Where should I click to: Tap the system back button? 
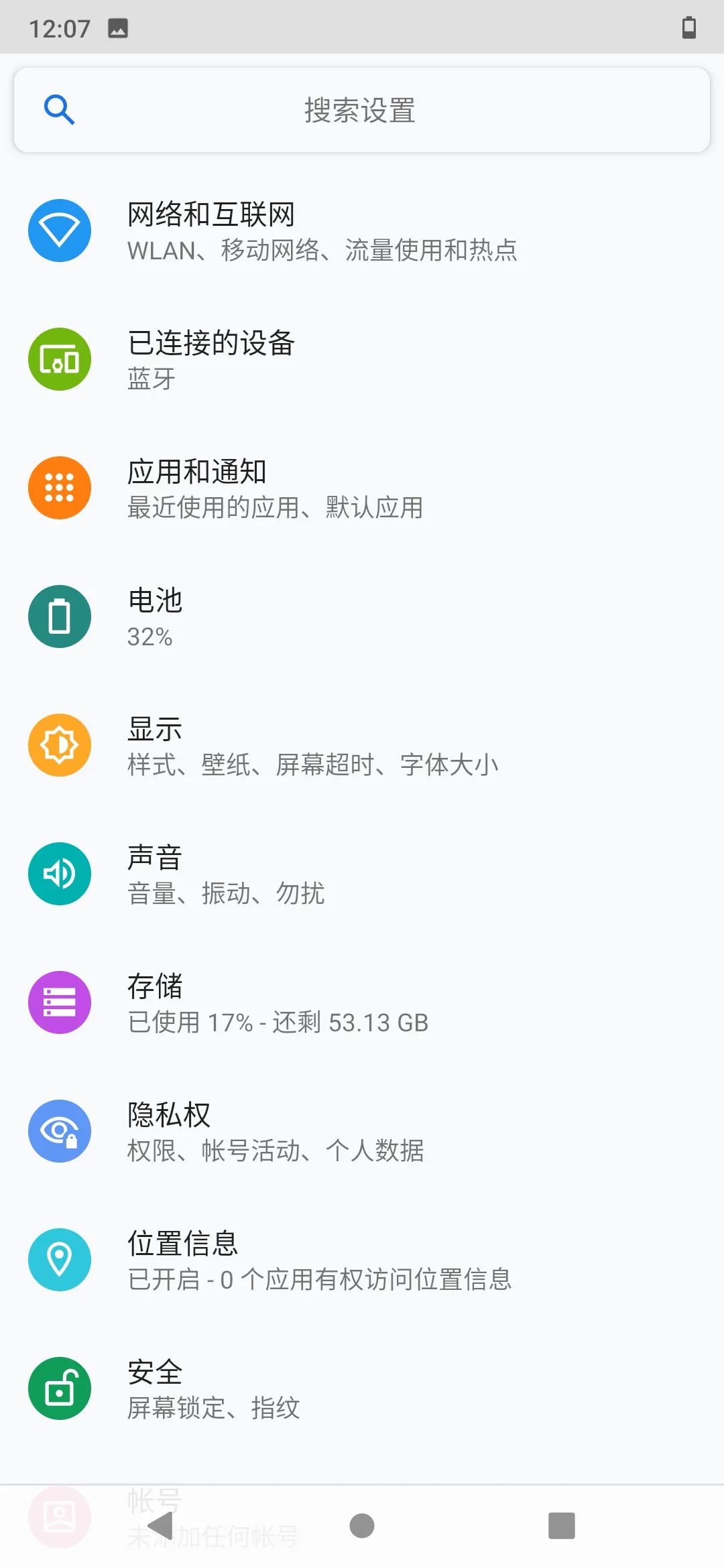tap(161, 1526)
